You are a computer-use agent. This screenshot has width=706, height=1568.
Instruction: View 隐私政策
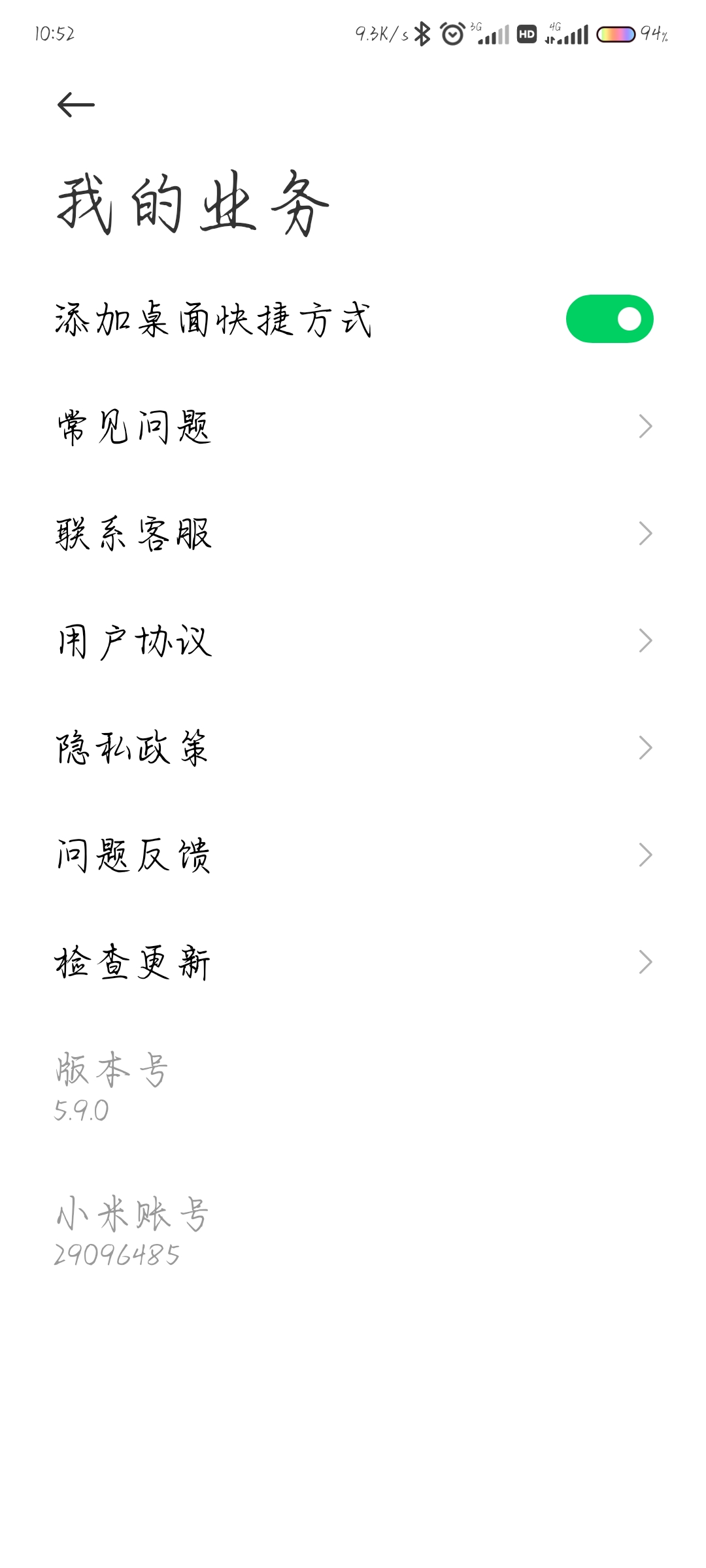coord(353,748)
